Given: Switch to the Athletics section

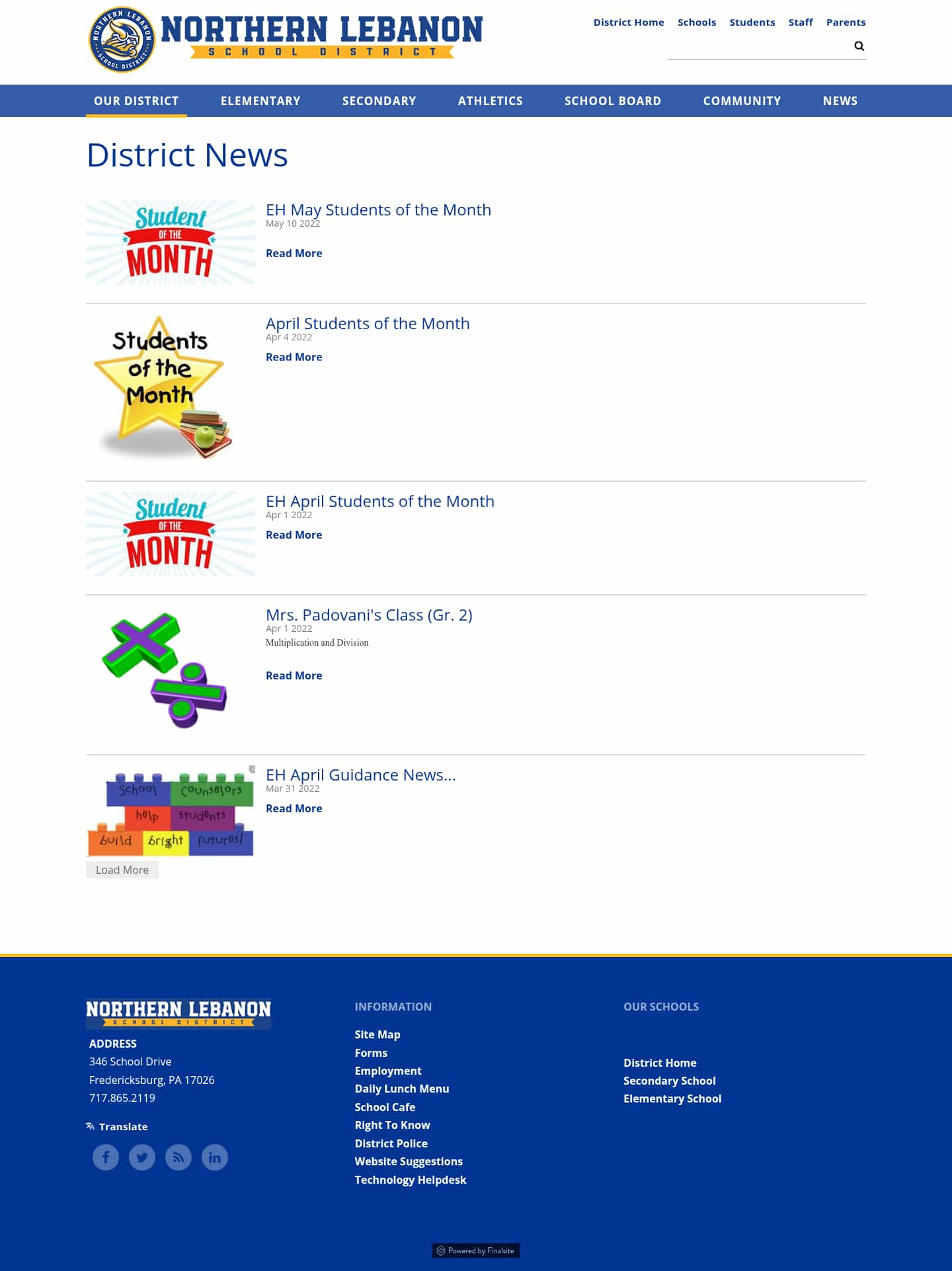Looking at the screenshot, I should (491, 100).
